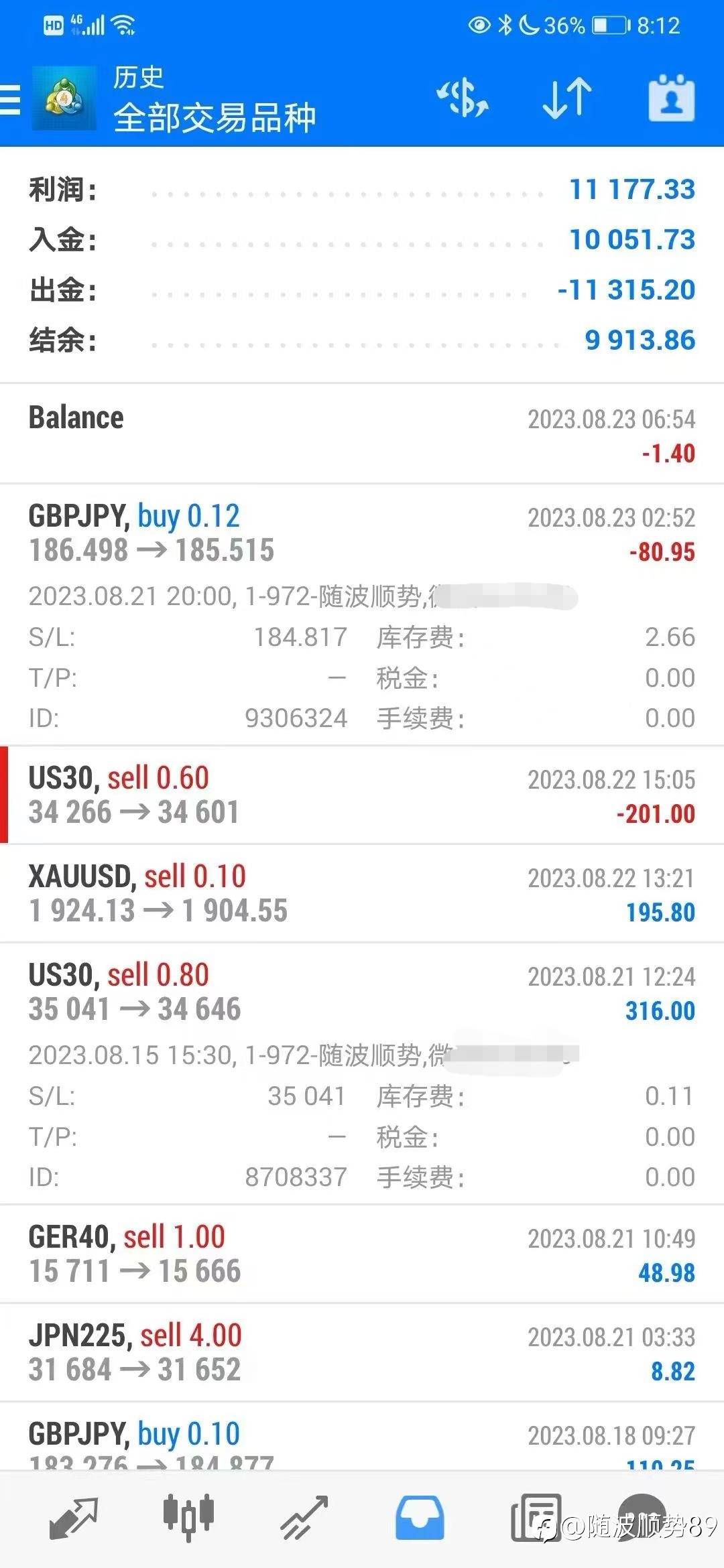Select the History tab

click(419, 1518)
